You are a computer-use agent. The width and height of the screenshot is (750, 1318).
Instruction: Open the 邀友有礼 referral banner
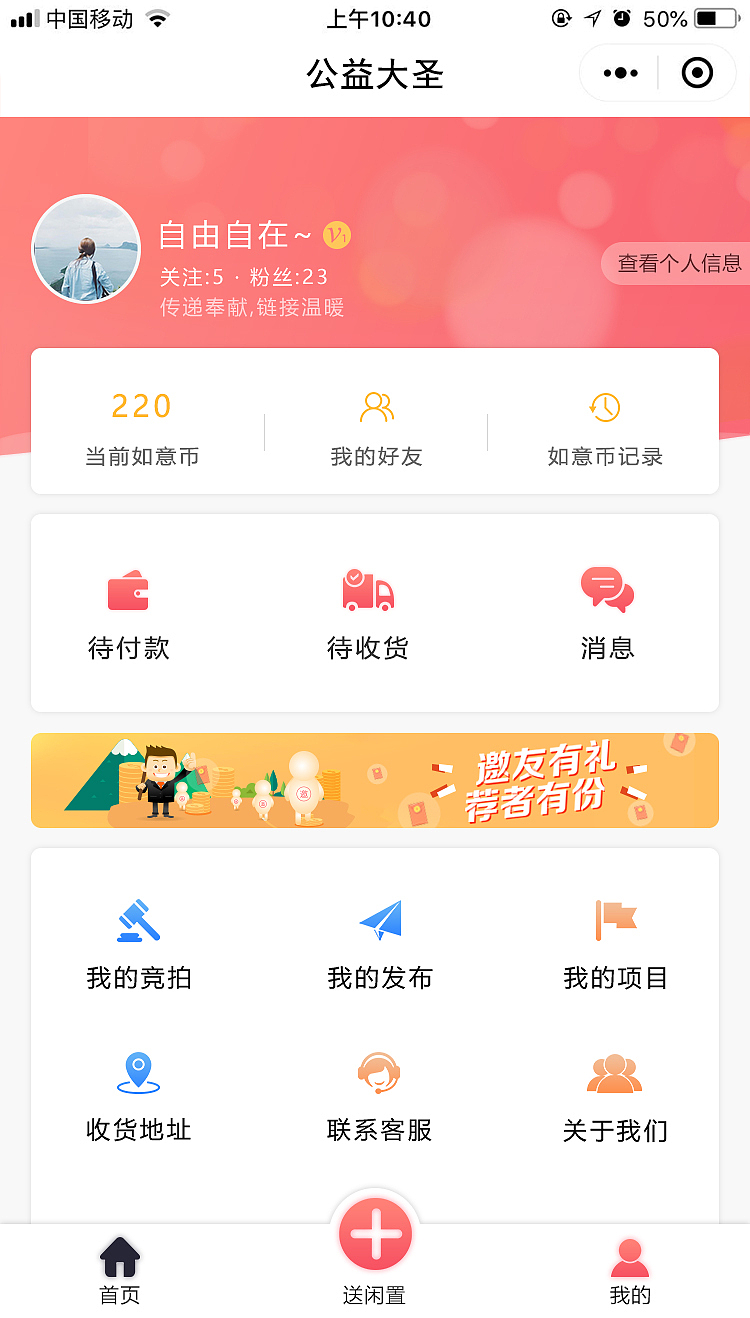pos(375,780)
